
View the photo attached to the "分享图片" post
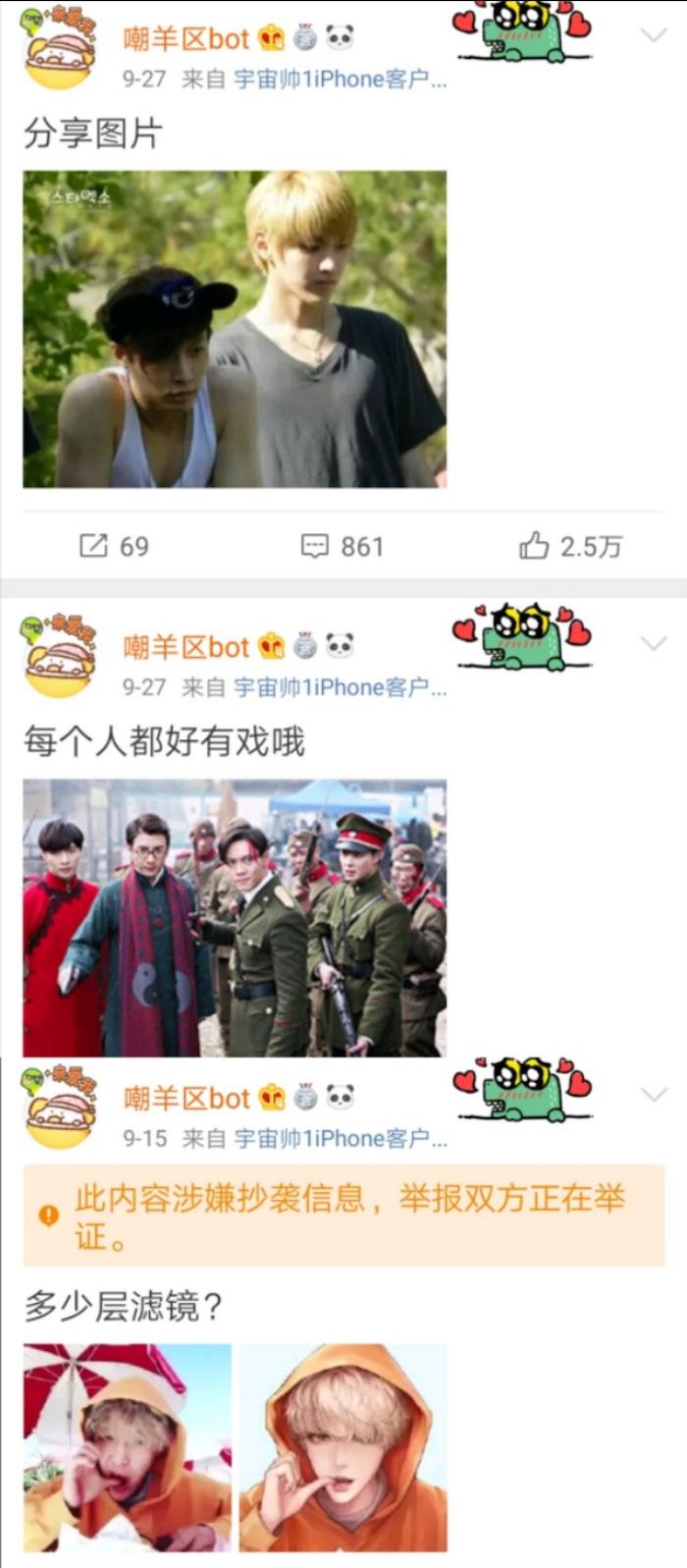pos(235,329)
